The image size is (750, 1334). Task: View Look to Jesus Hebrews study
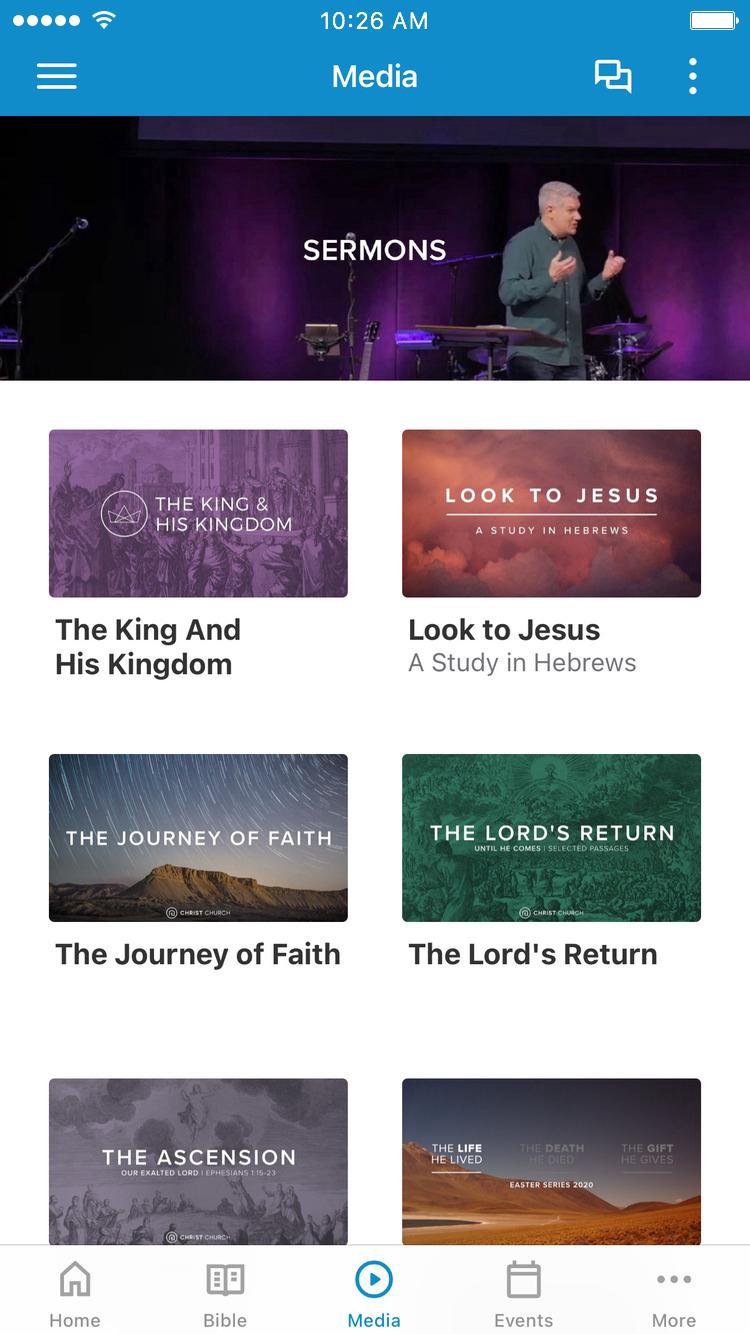551,514
